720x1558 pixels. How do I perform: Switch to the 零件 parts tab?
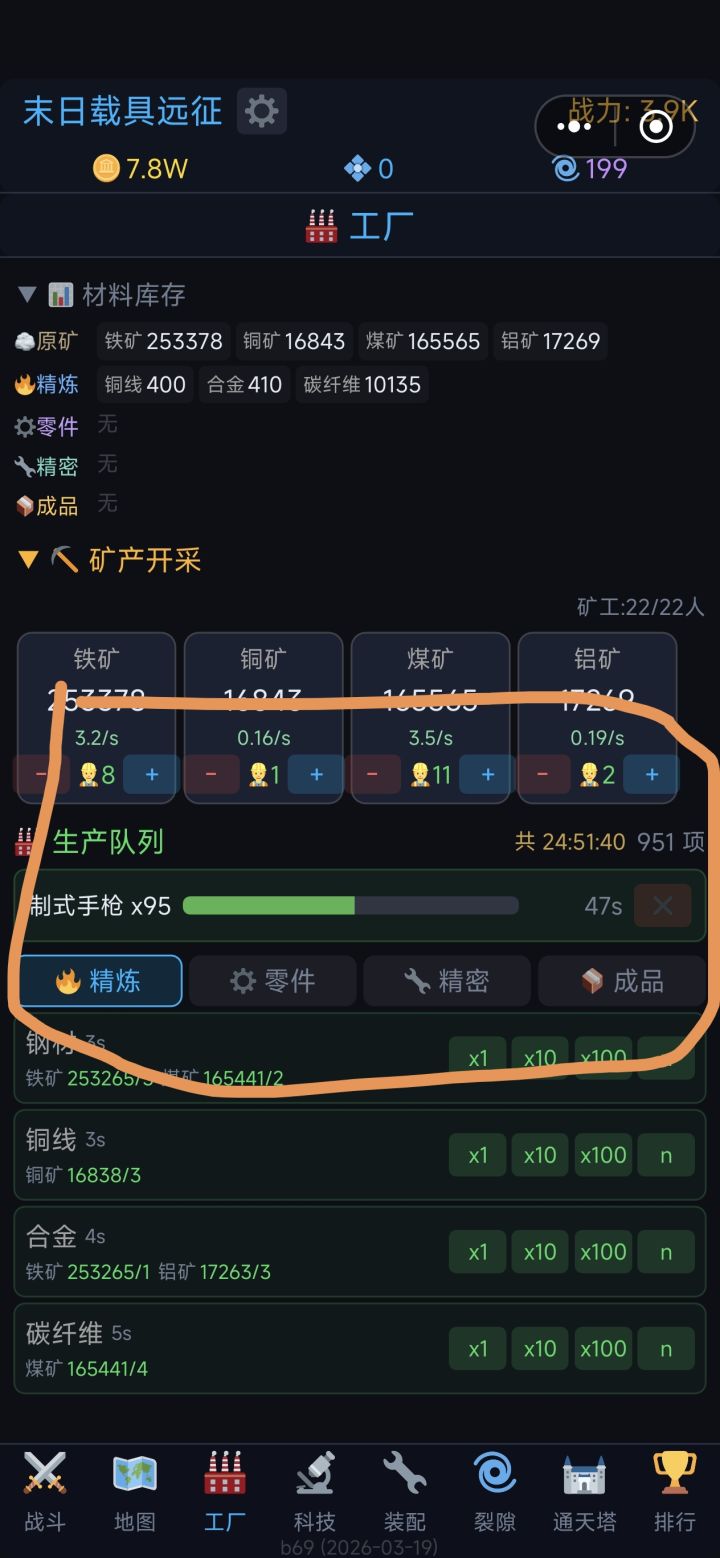coord(272,981)
